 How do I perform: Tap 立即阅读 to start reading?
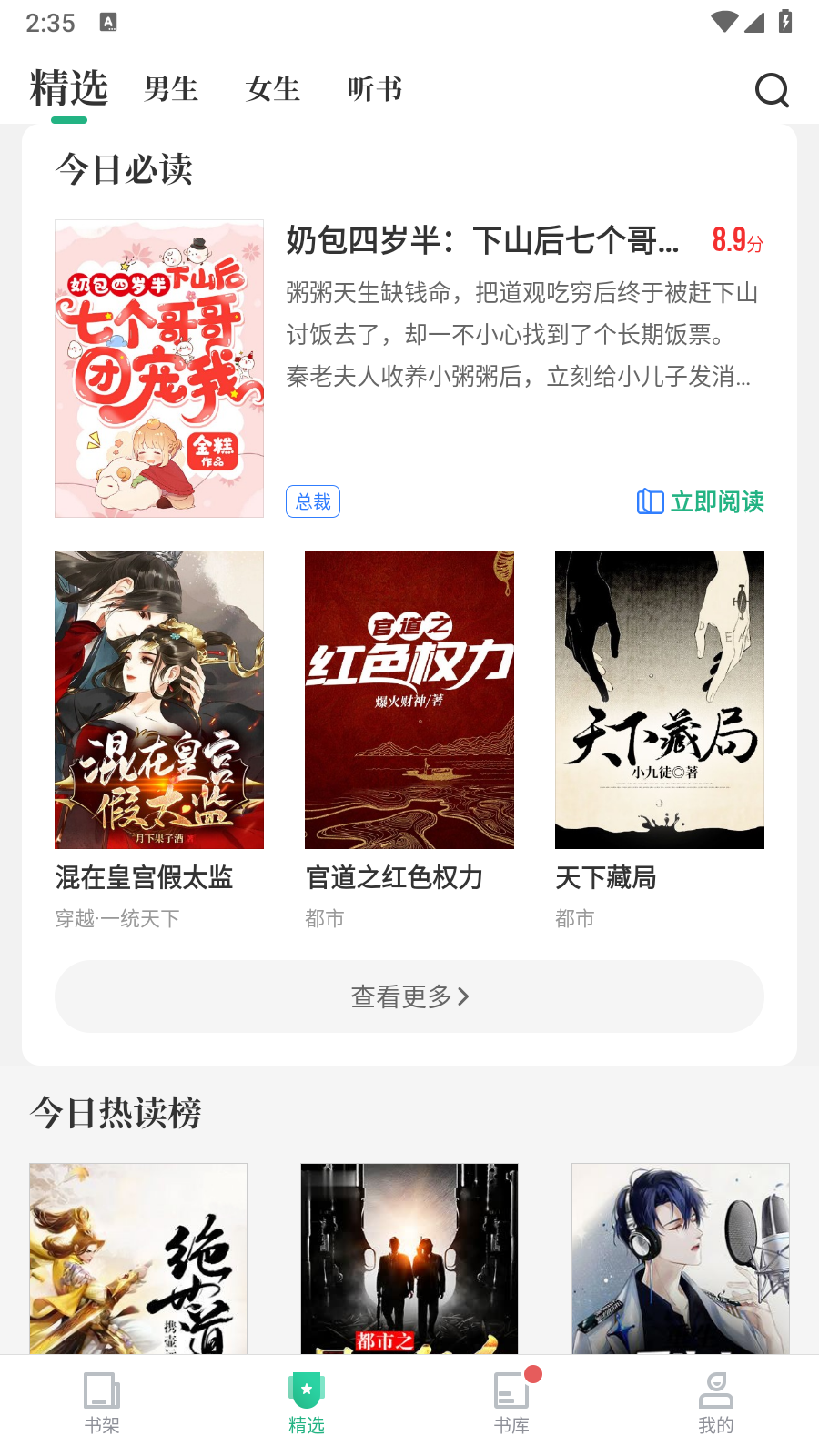(701, 501)
